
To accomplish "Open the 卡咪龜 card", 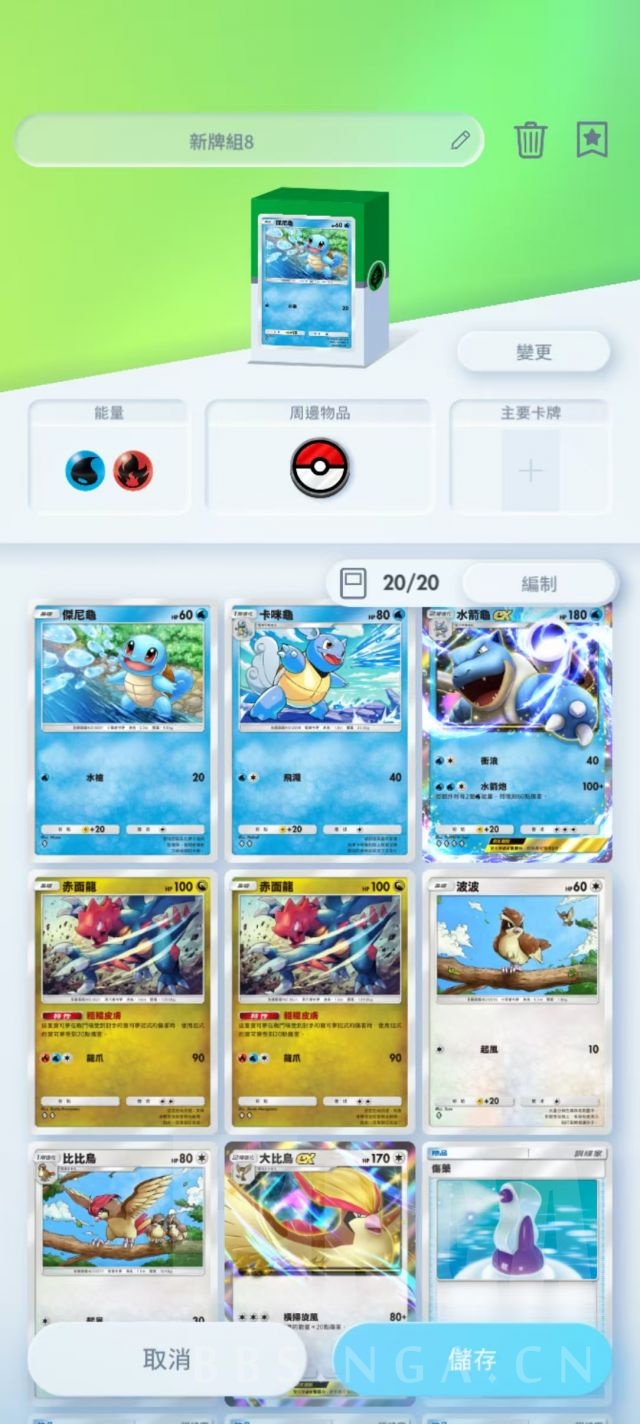I will 319,730.
